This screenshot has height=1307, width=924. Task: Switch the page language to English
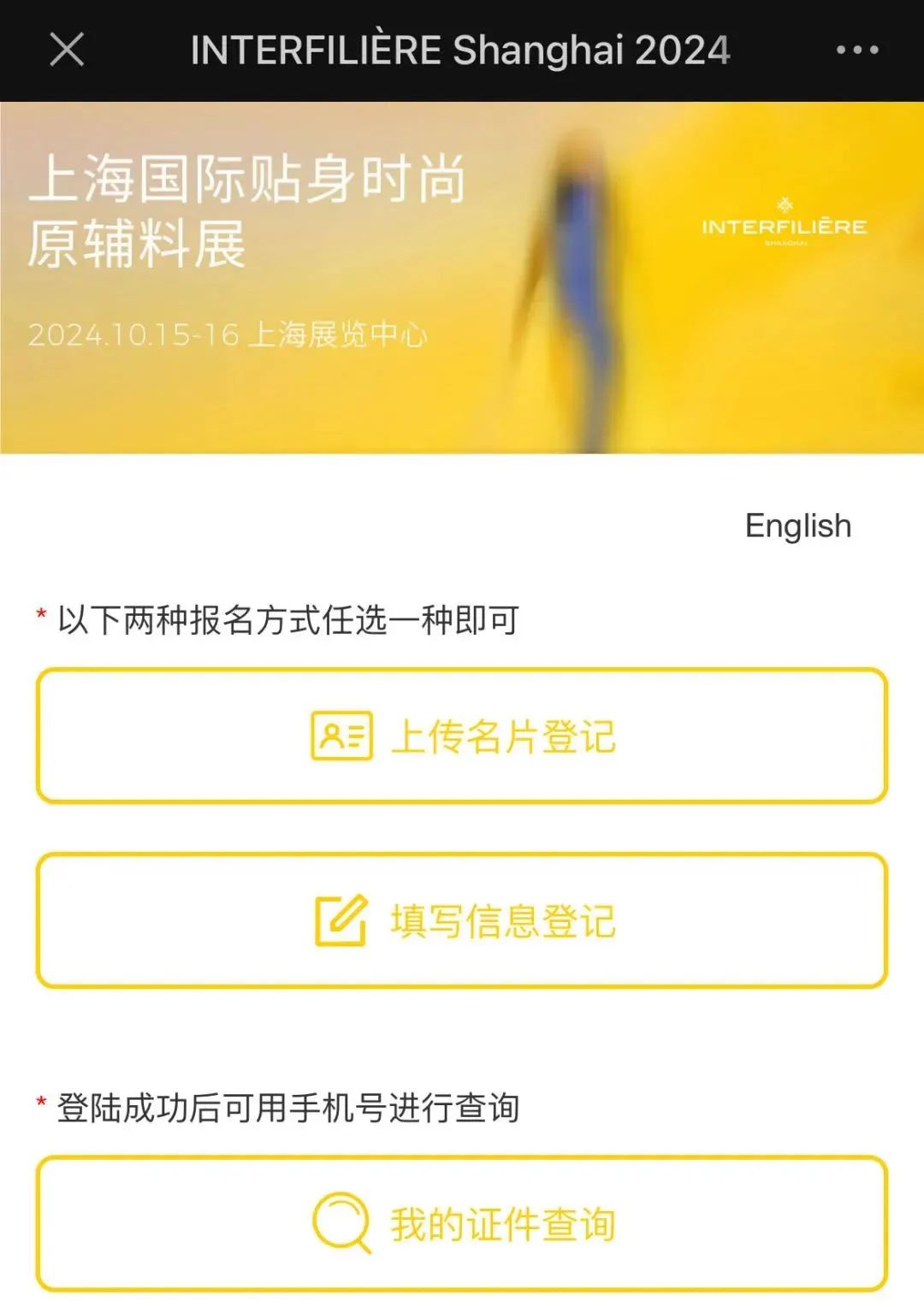797,524
